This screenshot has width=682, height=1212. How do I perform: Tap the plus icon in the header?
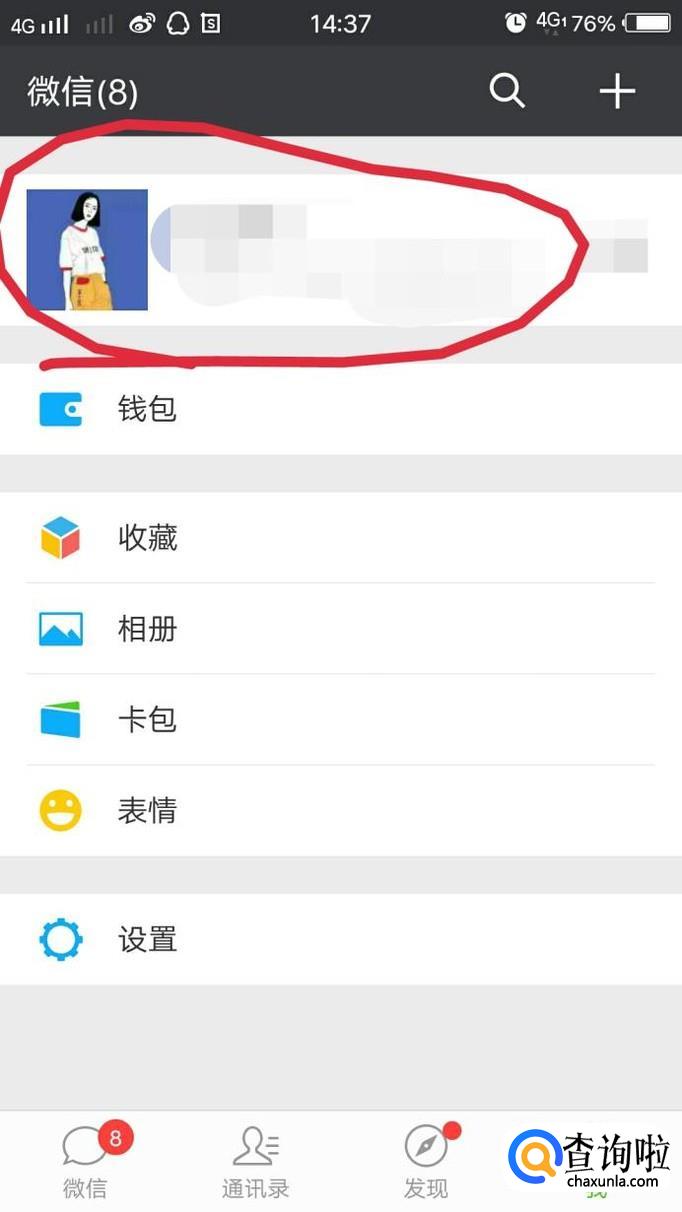point(617,91)
